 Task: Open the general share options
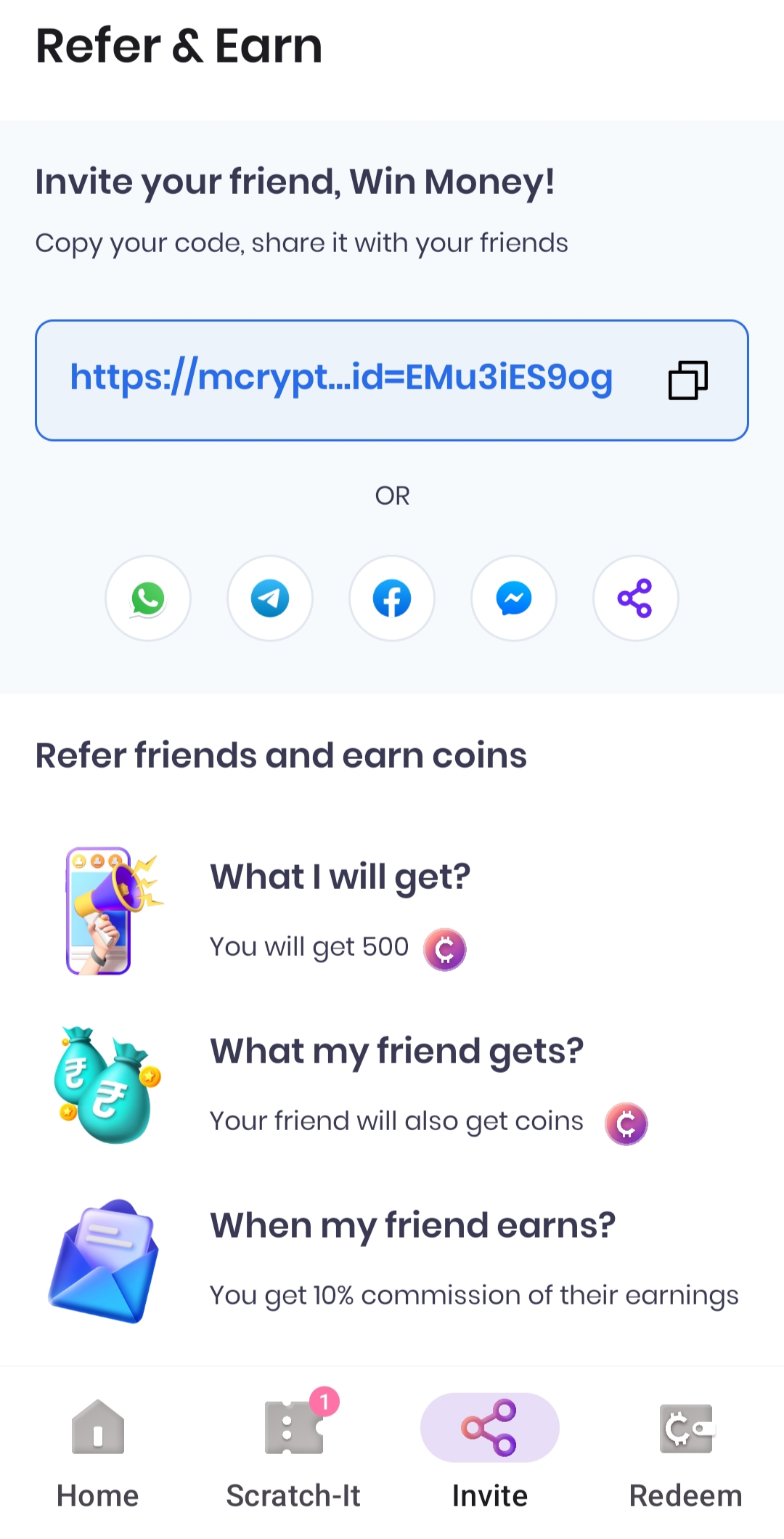(636, 598)
